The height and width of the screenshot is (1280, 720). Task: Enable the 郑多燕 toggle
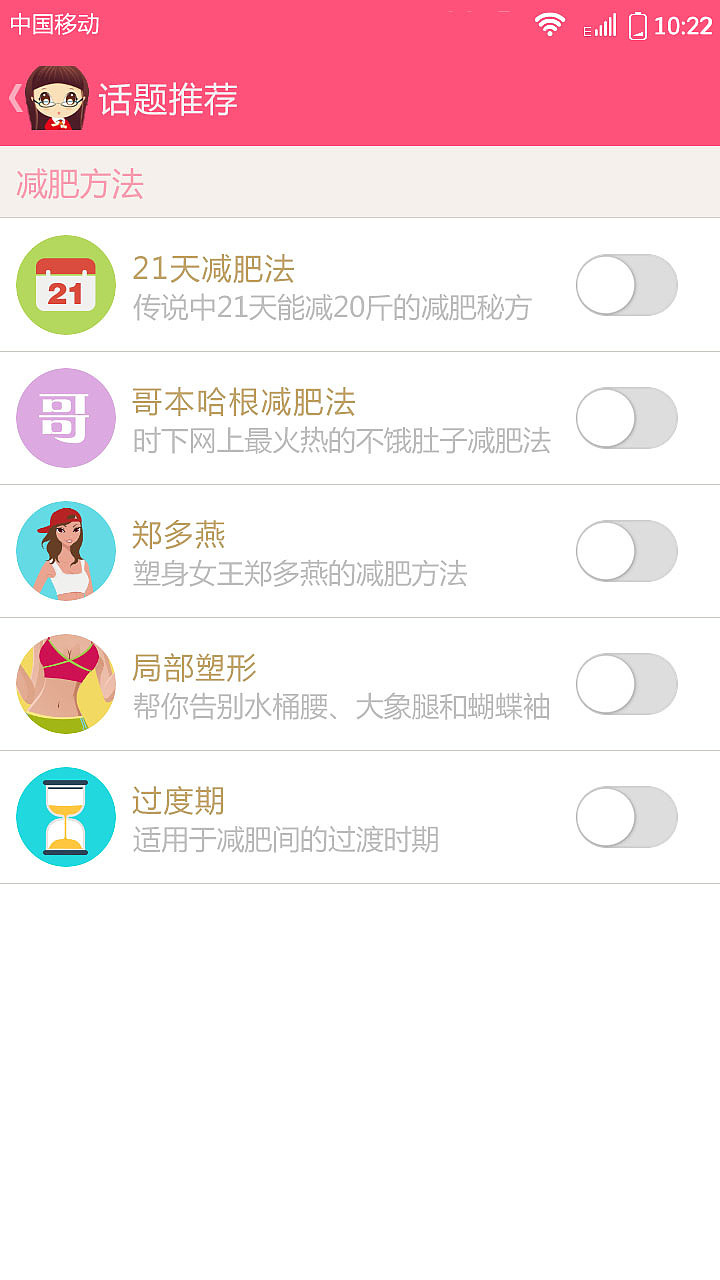point(627,550)
